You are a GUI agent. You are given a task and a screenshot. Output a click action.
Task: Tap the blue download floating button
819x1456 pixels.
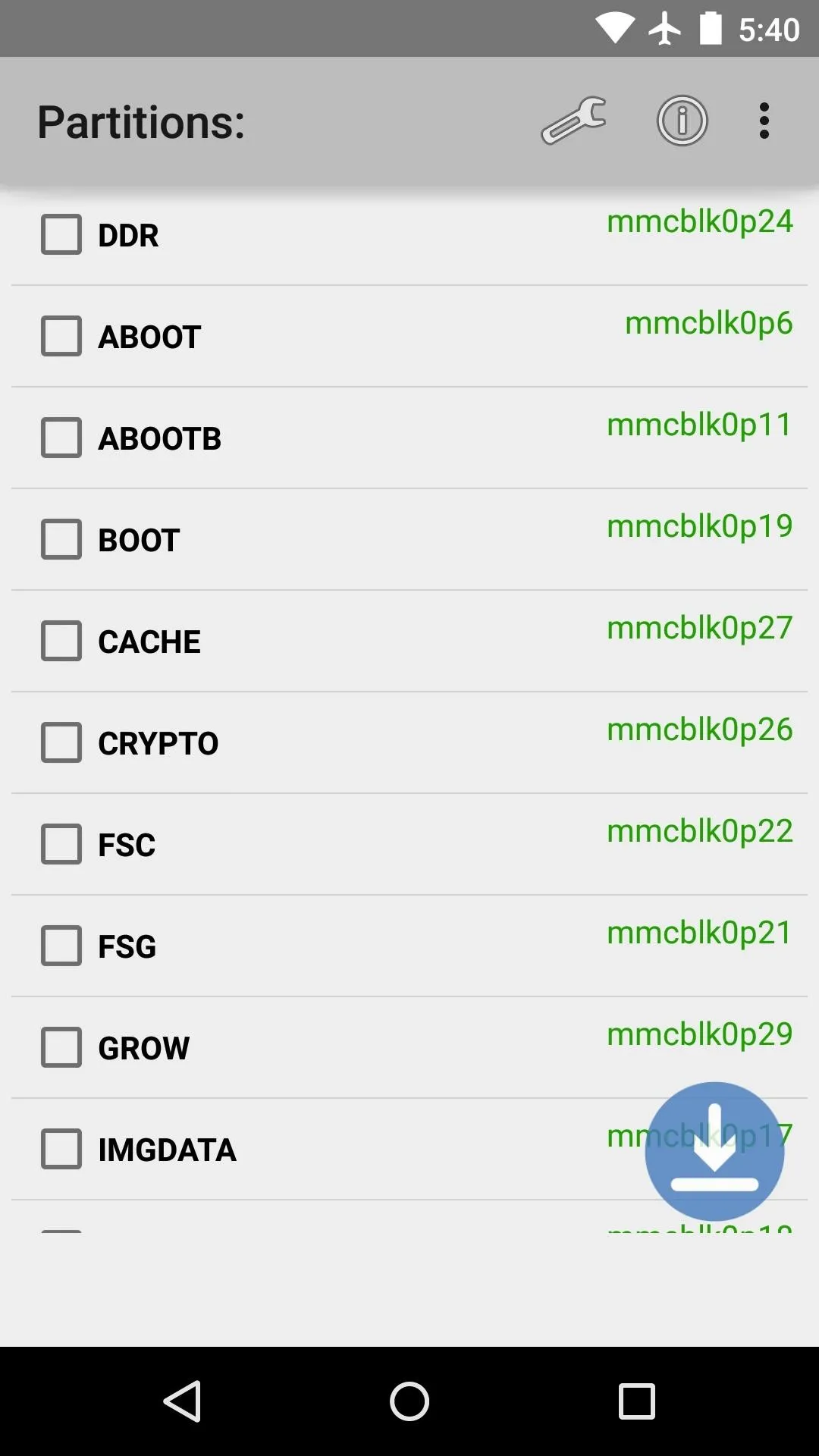pos(714,1151)
